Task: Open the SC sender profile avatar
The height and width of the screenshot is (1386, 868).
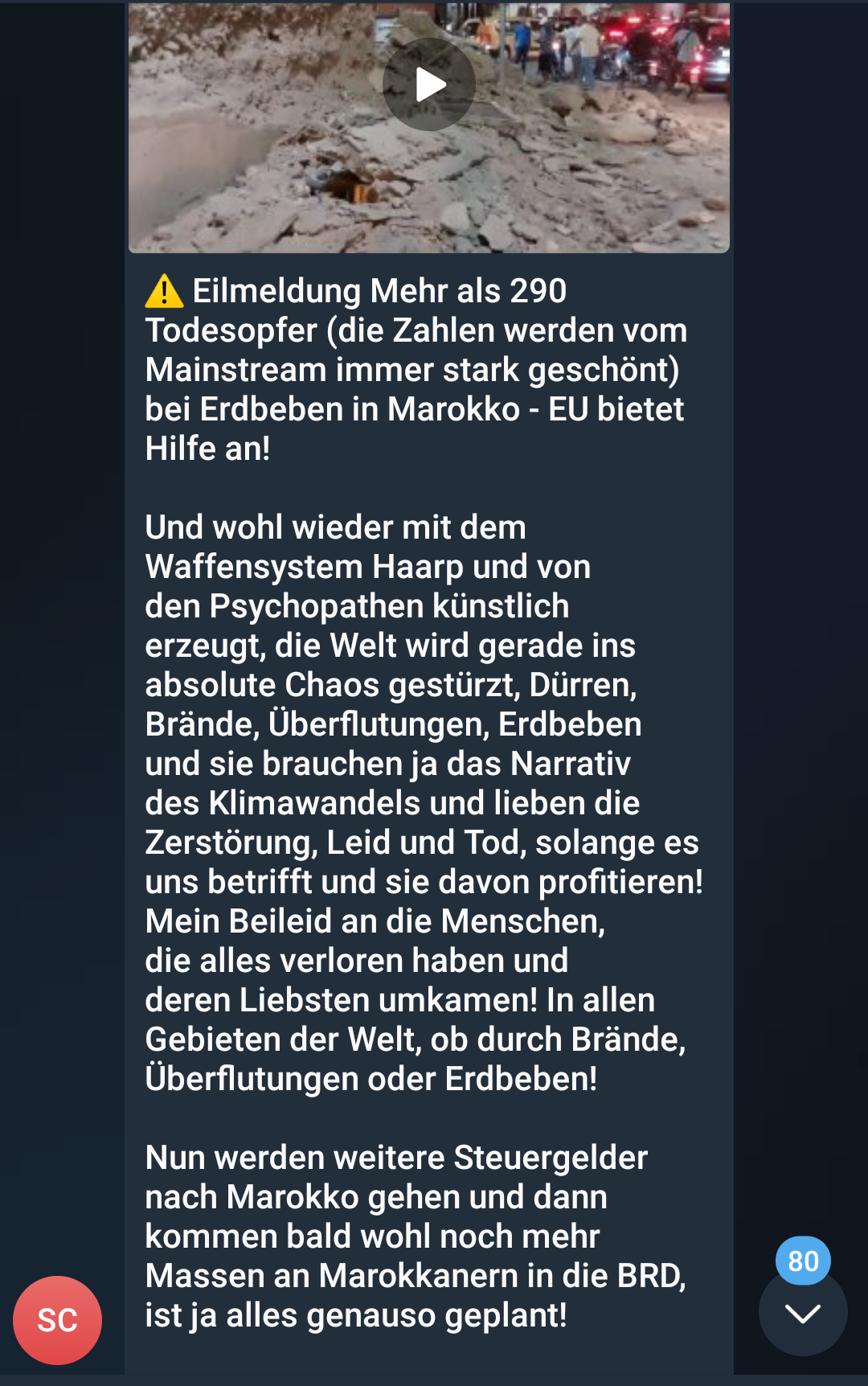Action: [57, 1320]
